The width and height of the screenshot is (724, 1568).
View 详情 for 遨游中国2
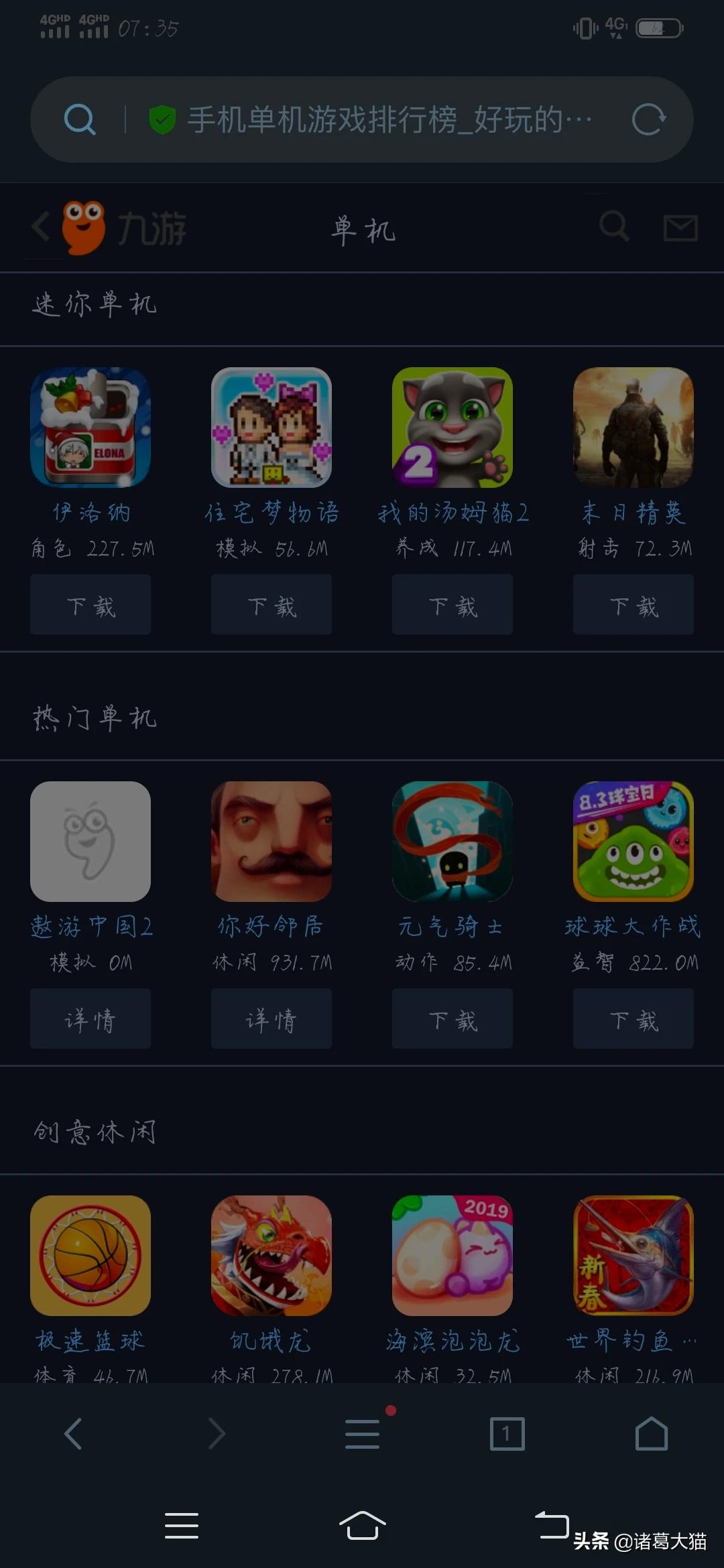[90, 1019]
